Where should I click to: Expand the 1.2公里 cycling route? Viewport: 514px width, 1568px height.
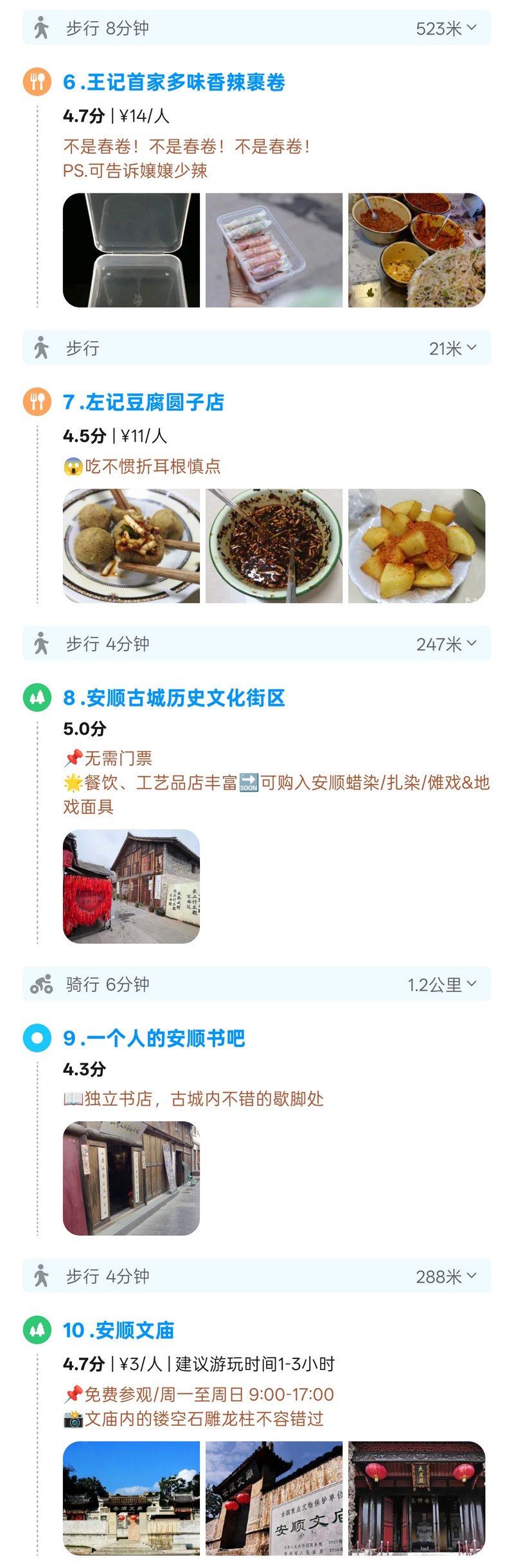click(x=257, y=984)
